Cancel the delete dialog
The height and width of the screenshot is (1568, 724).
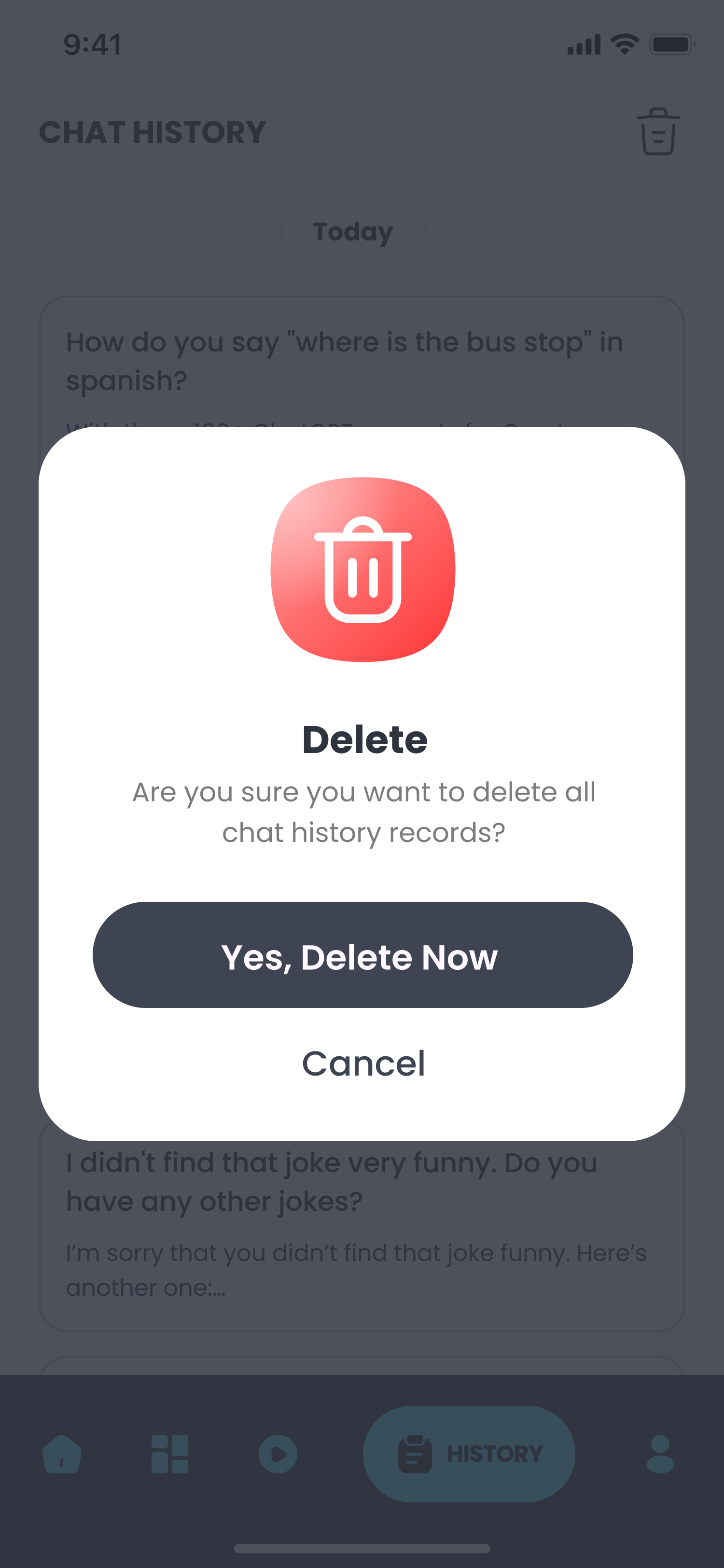(363, 1064)
